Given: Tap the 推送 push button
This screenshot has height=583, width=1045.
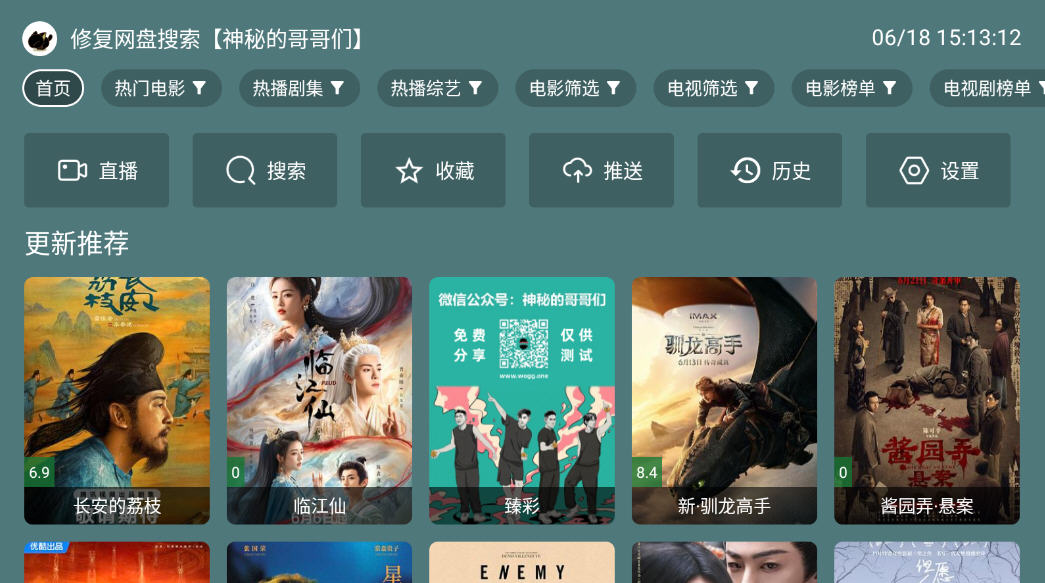Looking at the screenshot, I should (601, 170).
